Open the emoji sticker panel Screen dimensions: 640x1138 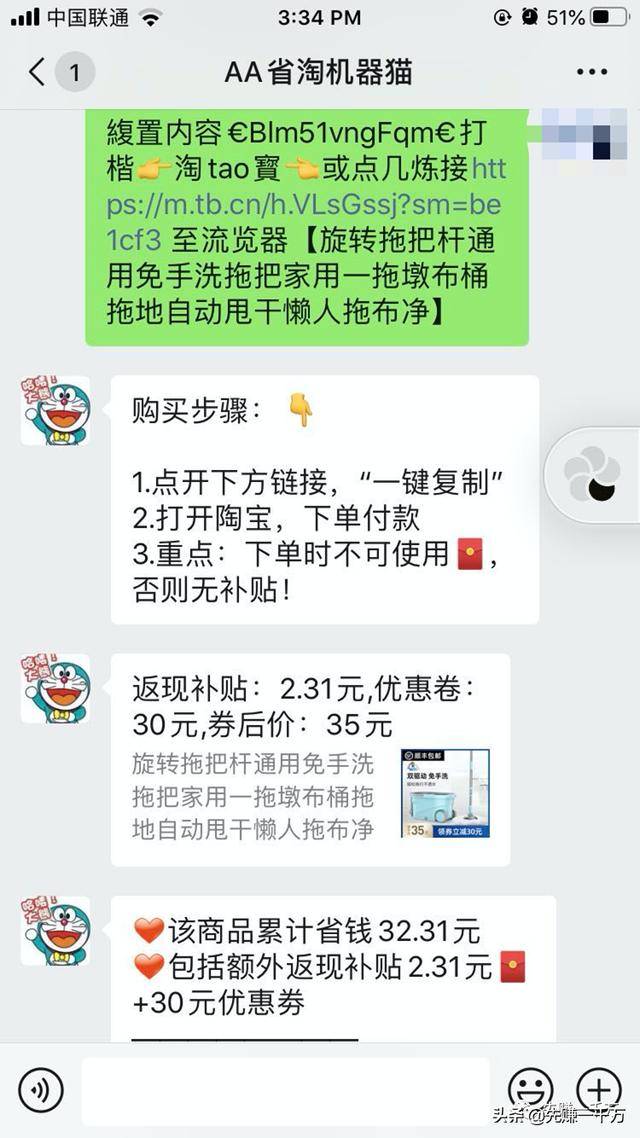tap(530, 1090)
